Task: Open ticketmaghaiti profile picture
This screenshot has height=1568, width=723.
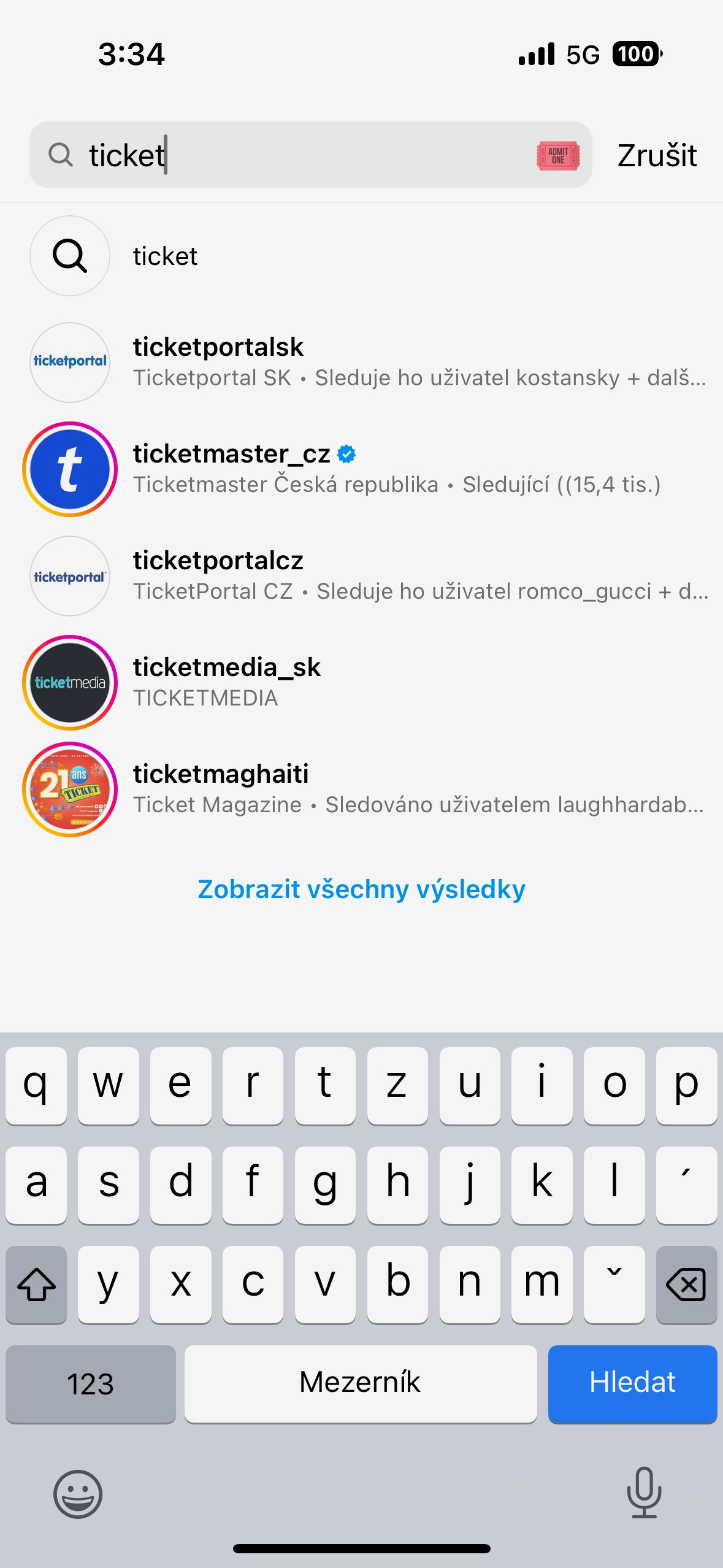Action: point(69,791)
